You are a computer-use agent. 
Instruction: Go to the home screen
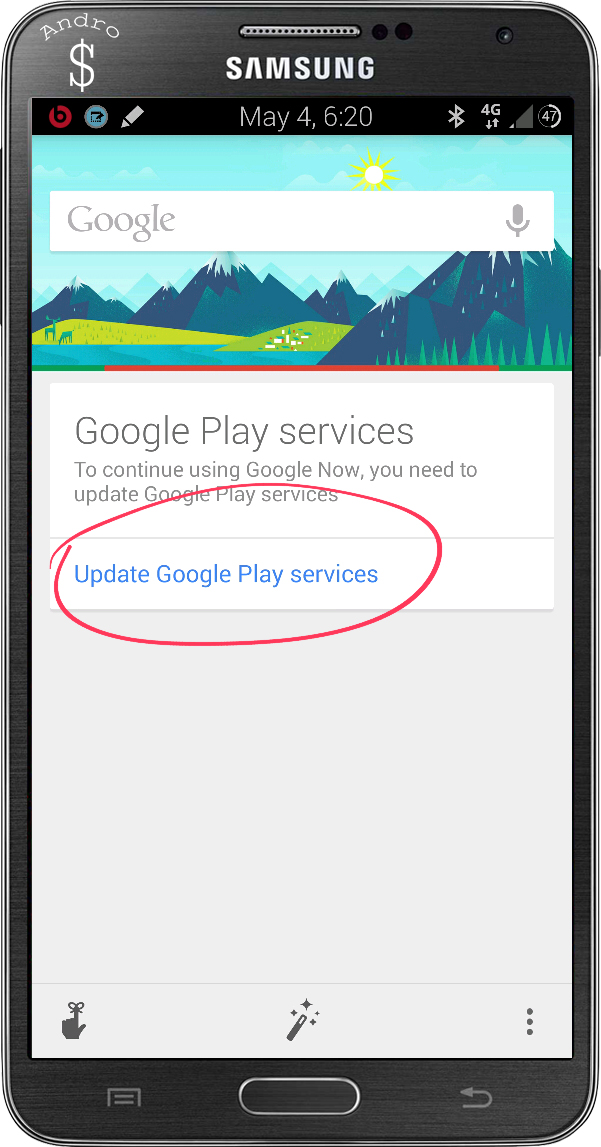[x=299, y=1097]
